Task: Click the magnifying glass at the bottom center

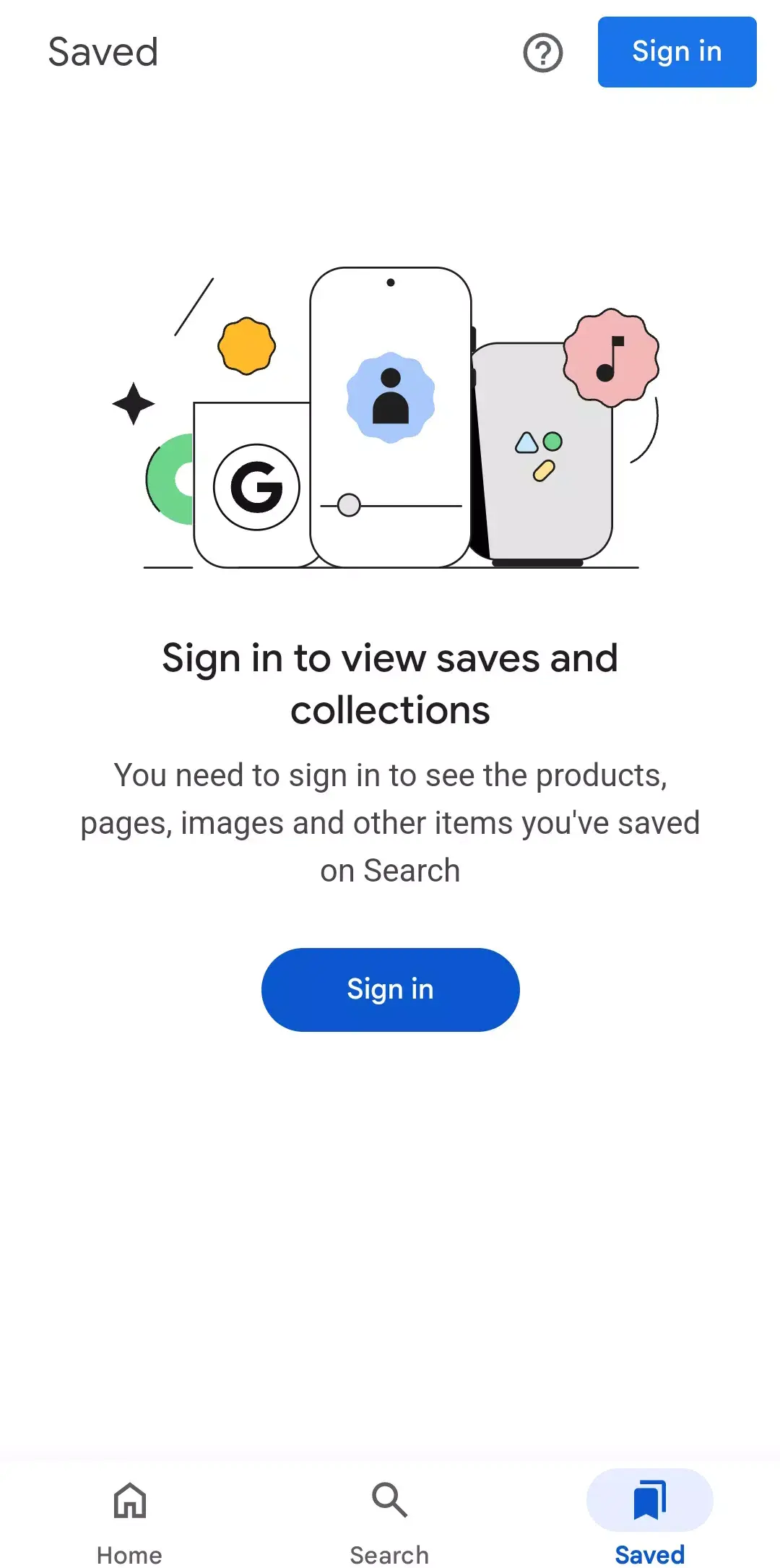Action: tap(389, 1499)
